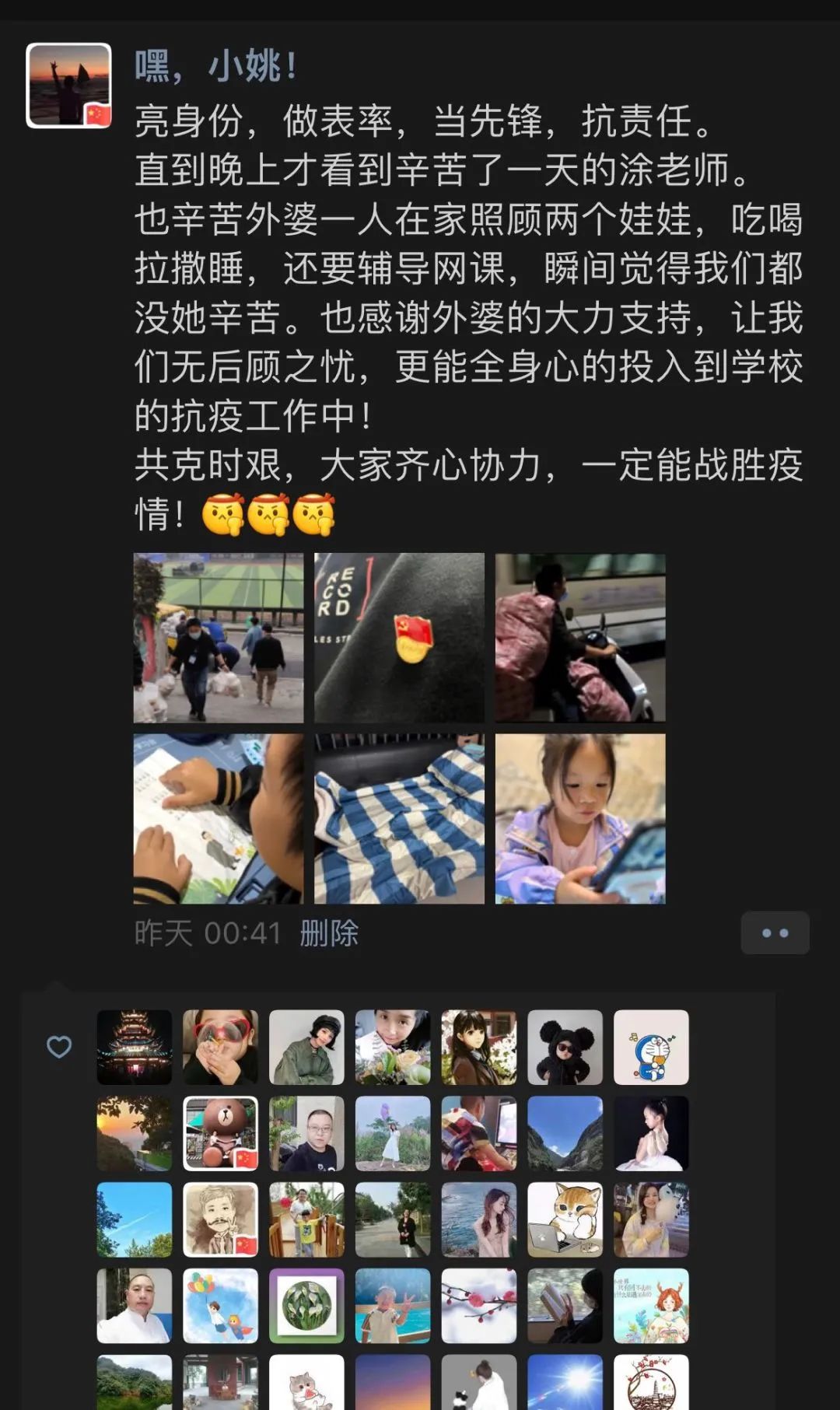Screen dimensions: 840x1410
Task: Open the liker with the mustache sketch avatar
Action: pyautogui.click(x=220, y=1219)
